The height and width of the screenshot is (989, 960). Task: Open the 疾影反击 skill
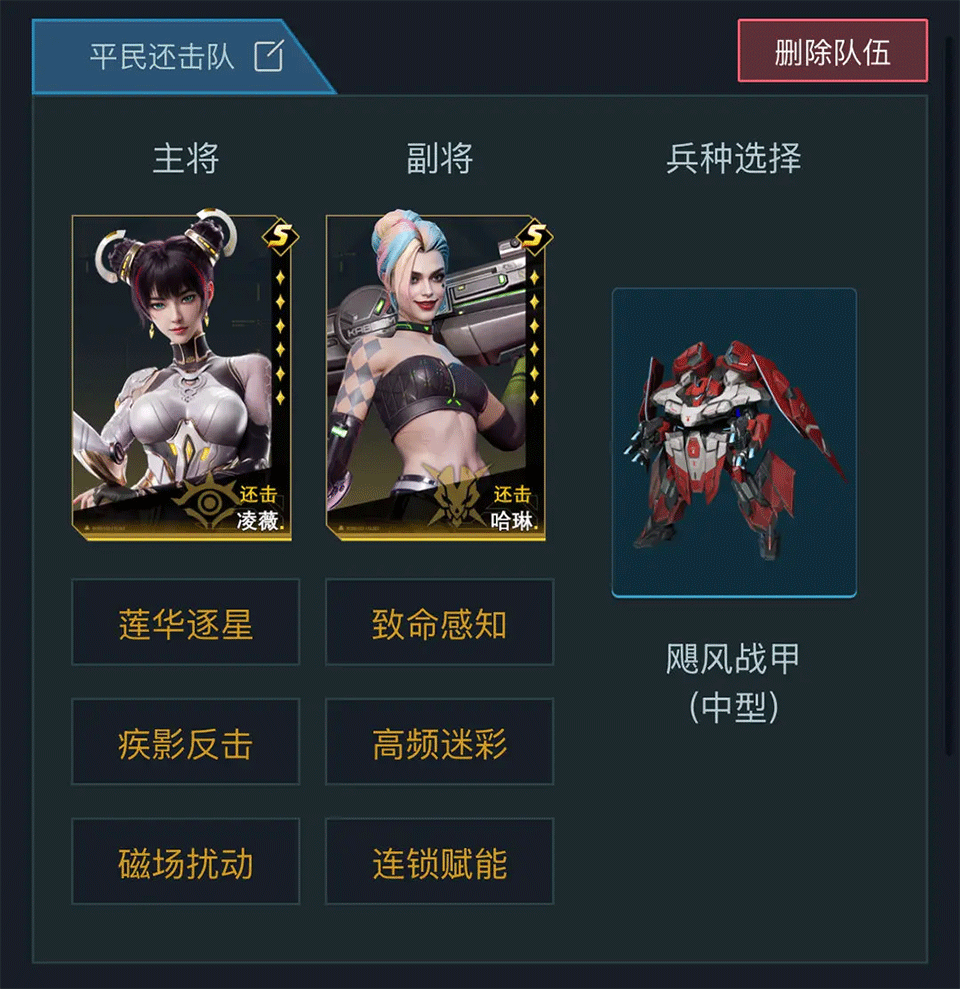(185, 742)
